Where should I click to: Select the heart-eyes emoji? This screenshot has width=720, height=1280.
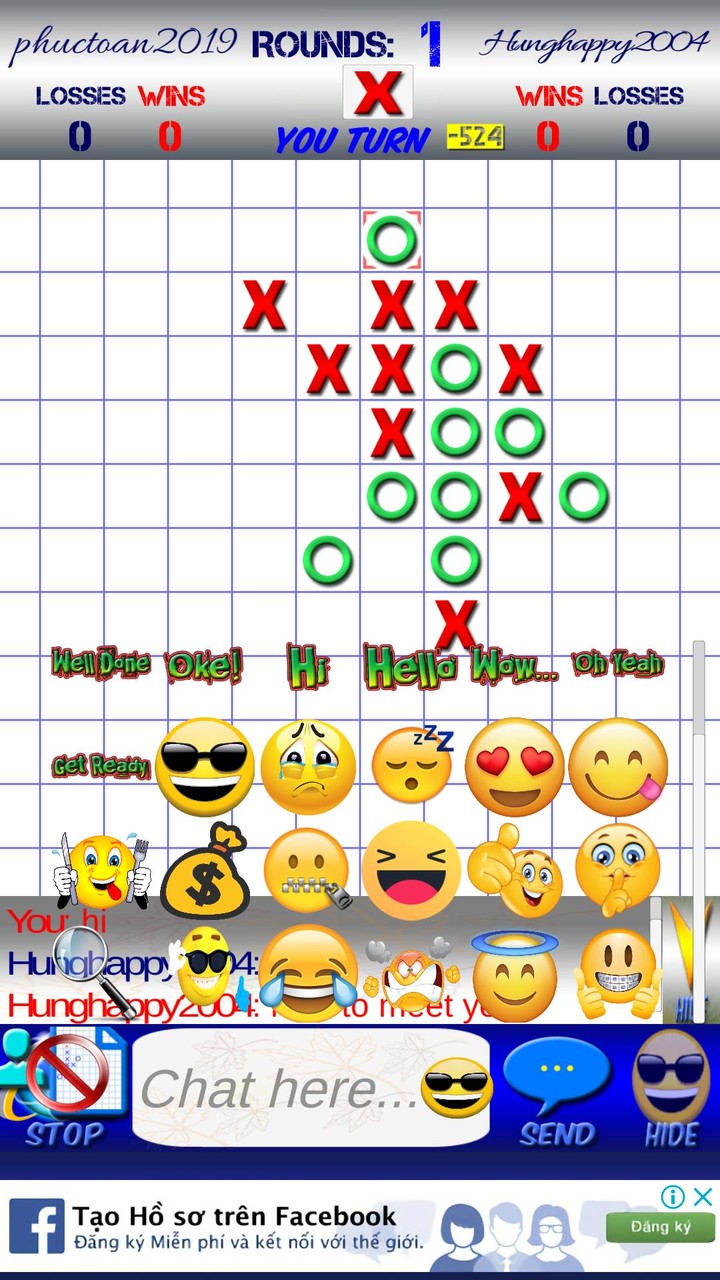515,765
